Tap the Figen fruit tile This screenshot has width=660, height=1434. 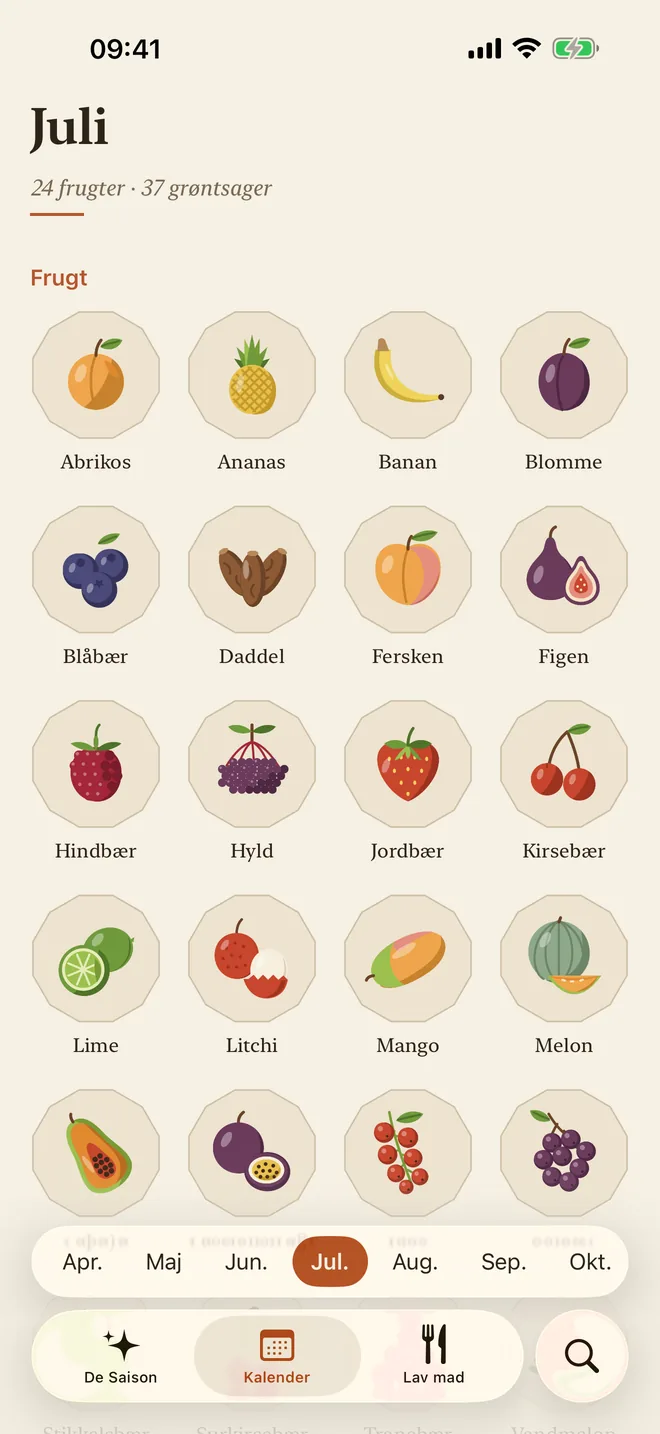tap(564, 586)
